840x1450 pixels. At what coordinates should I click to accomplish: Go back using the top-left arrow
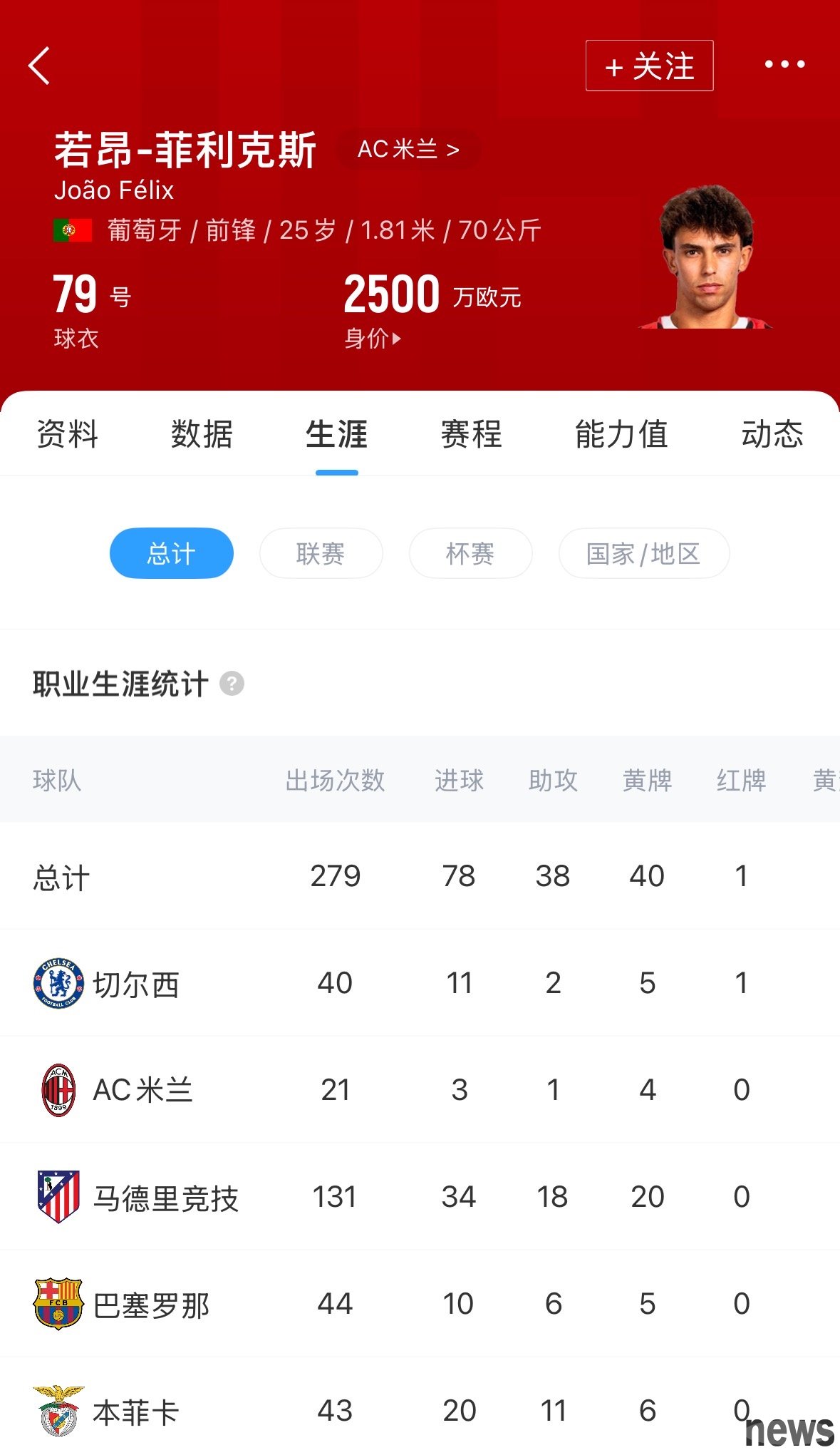tap(39, 66)
